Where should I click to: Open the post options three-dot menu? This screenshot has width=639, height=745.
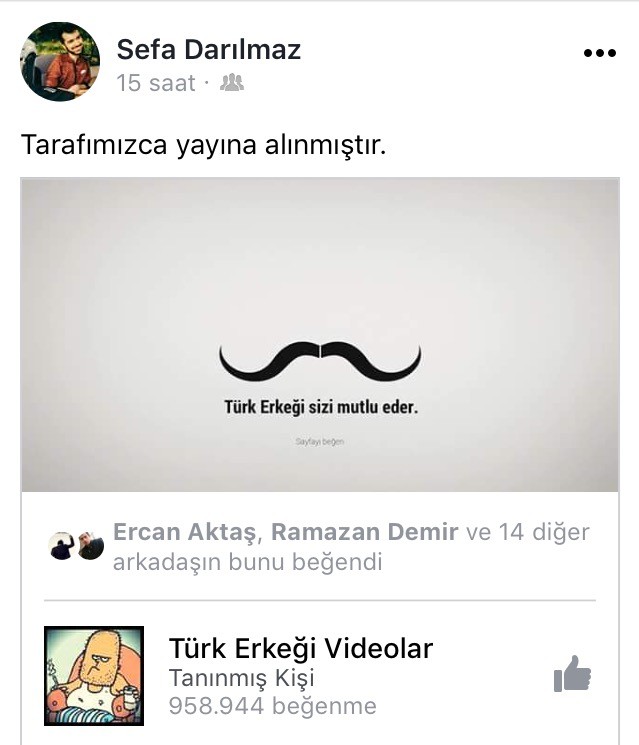[600, 53]
